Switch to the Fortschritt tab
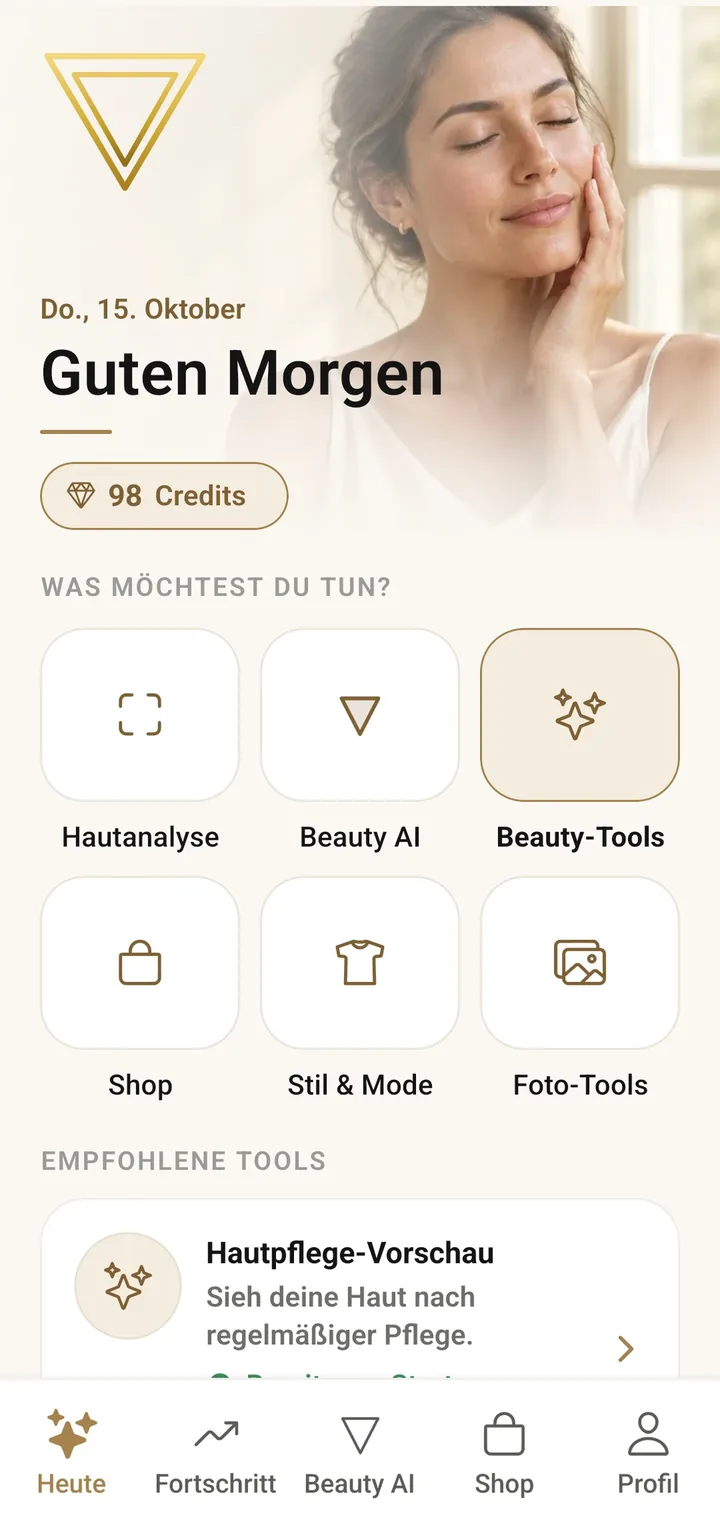Screen dimensions: 720x1518 point(216,1451)
